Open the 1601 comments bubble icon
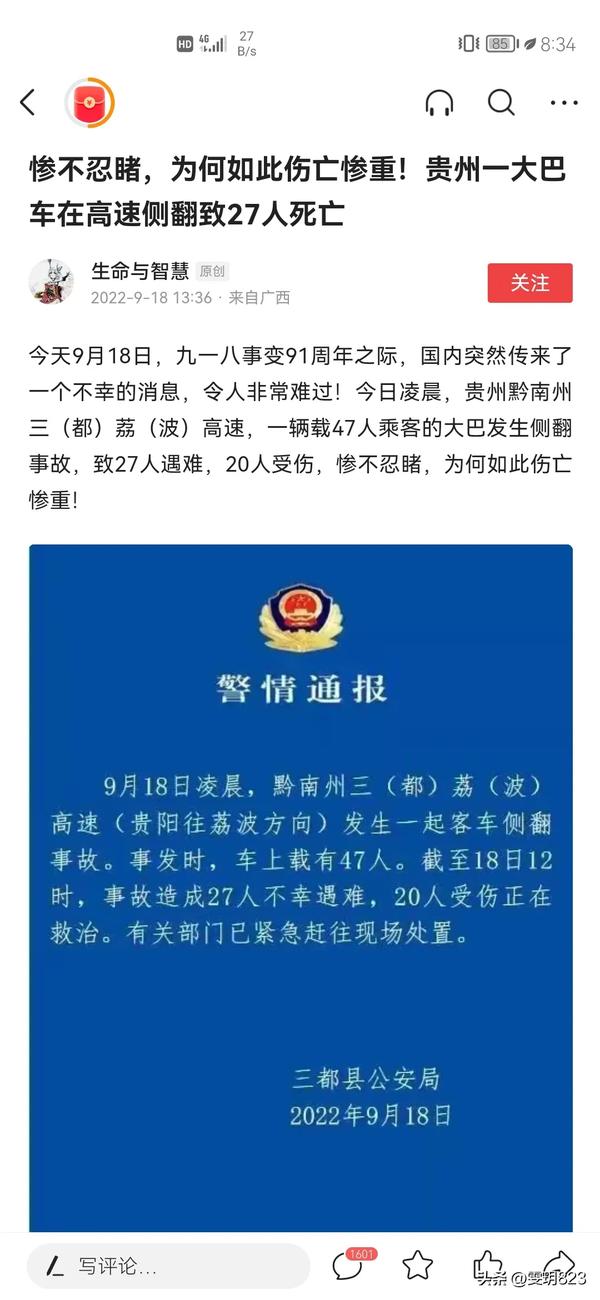The width and height of the screenshot is (600, 1300). pyautogui.click(x=348, y=1265)
